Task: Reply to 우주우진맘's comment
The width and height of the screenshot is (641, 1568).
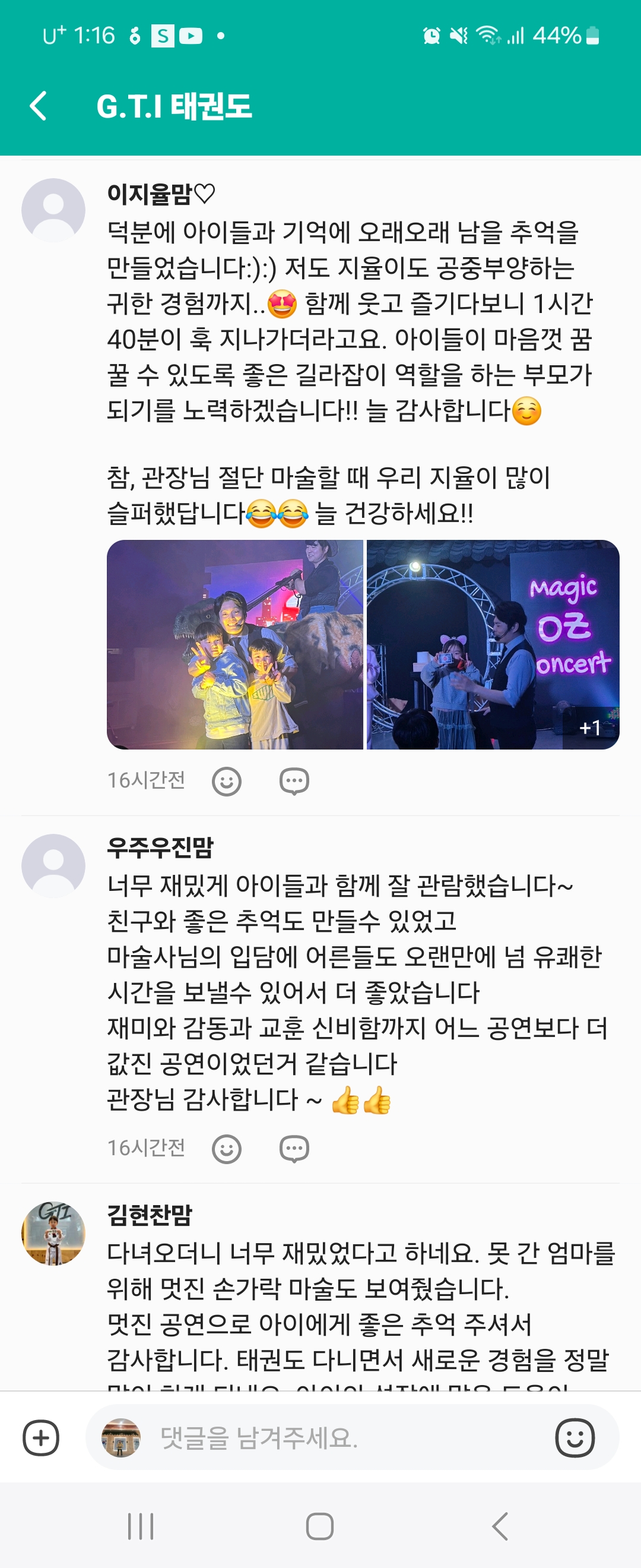Action: tap(294, 1149)
